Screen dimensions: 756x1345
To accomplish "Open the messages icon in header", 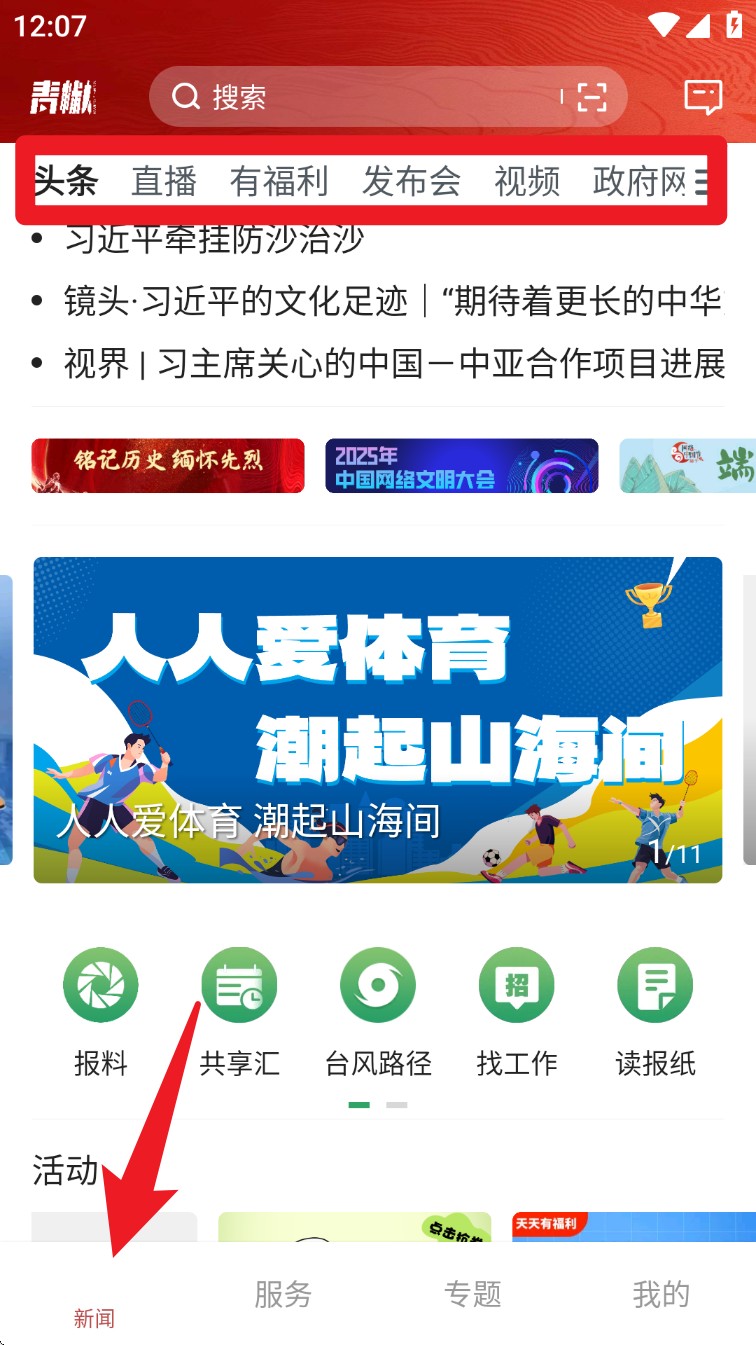I will pos(703,97).
